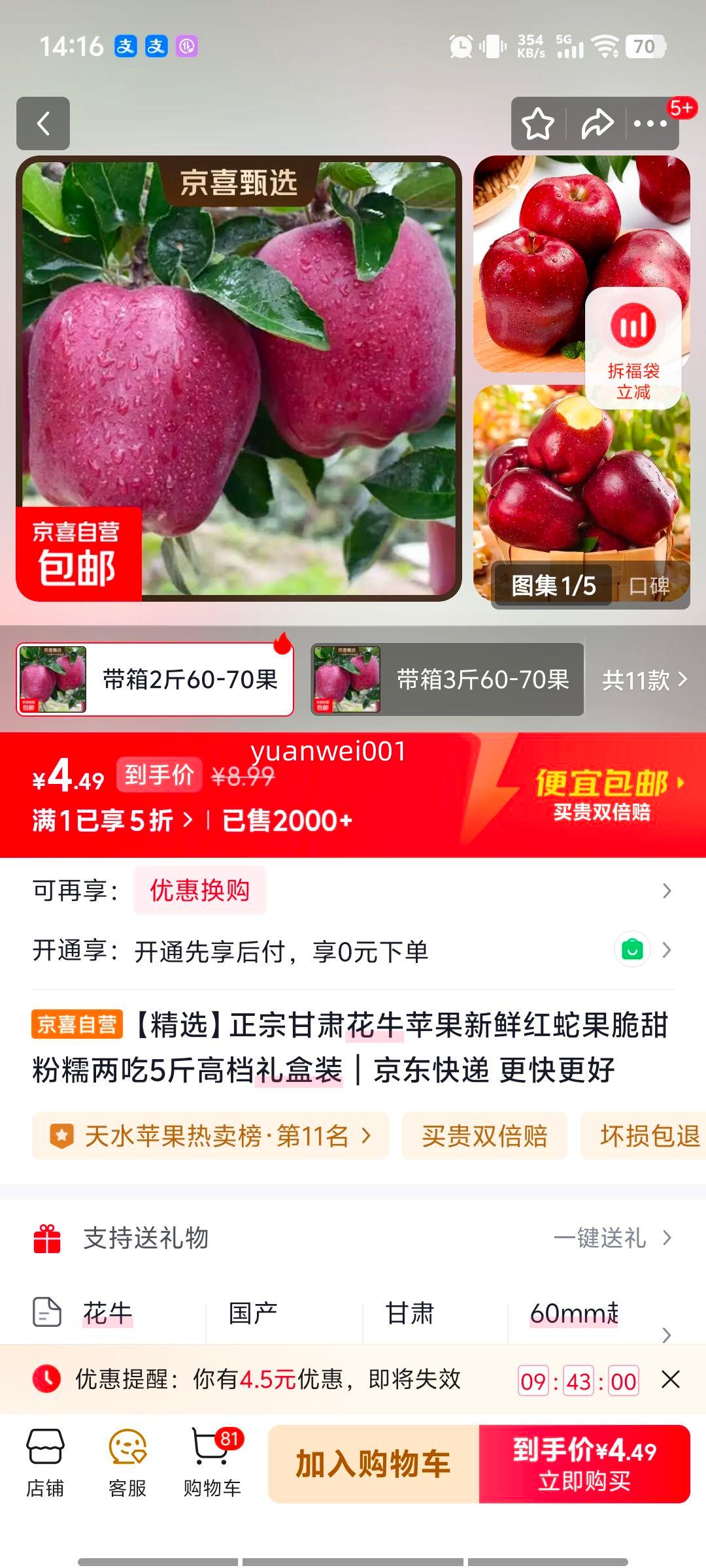Favorite this product with the star icon
706x1568 pixels.
click(x=537, y=122)
